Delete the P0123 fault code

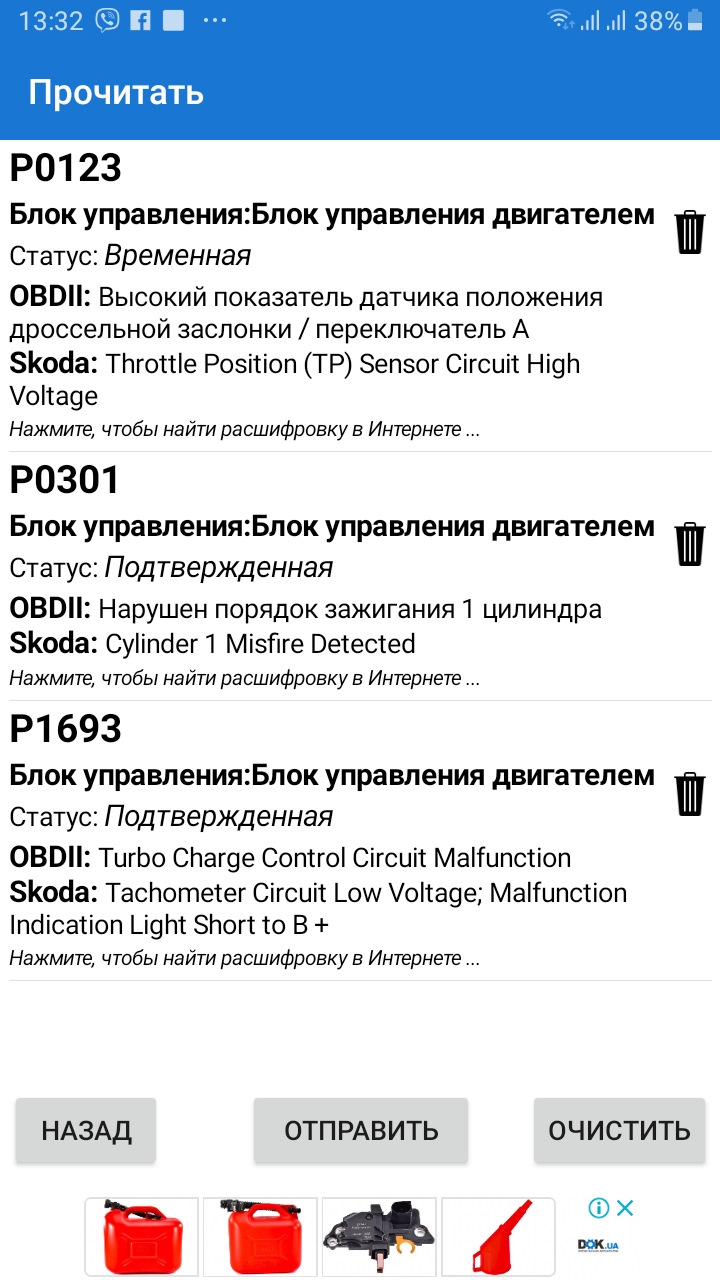690,232
